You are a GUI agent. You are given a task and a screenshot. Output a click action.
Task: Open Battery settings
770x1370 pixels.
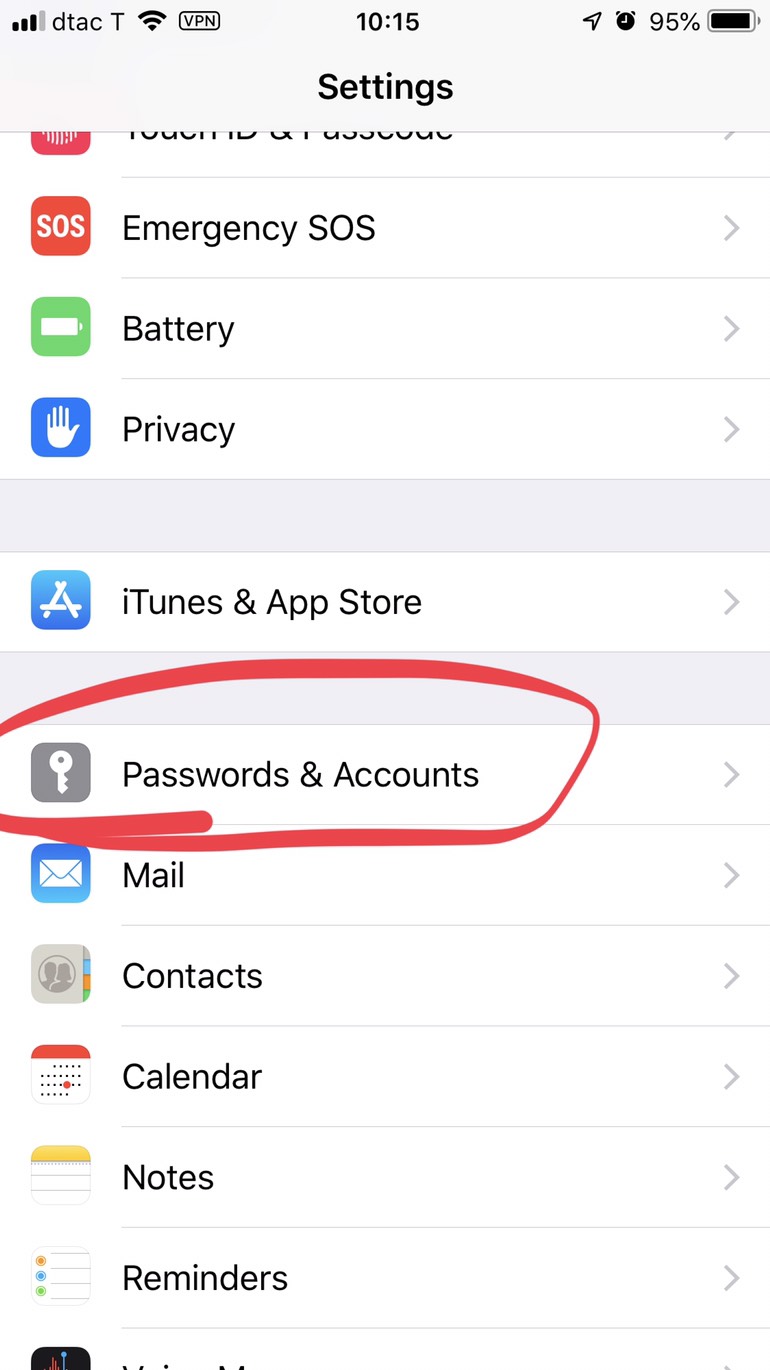pos(385,329)
